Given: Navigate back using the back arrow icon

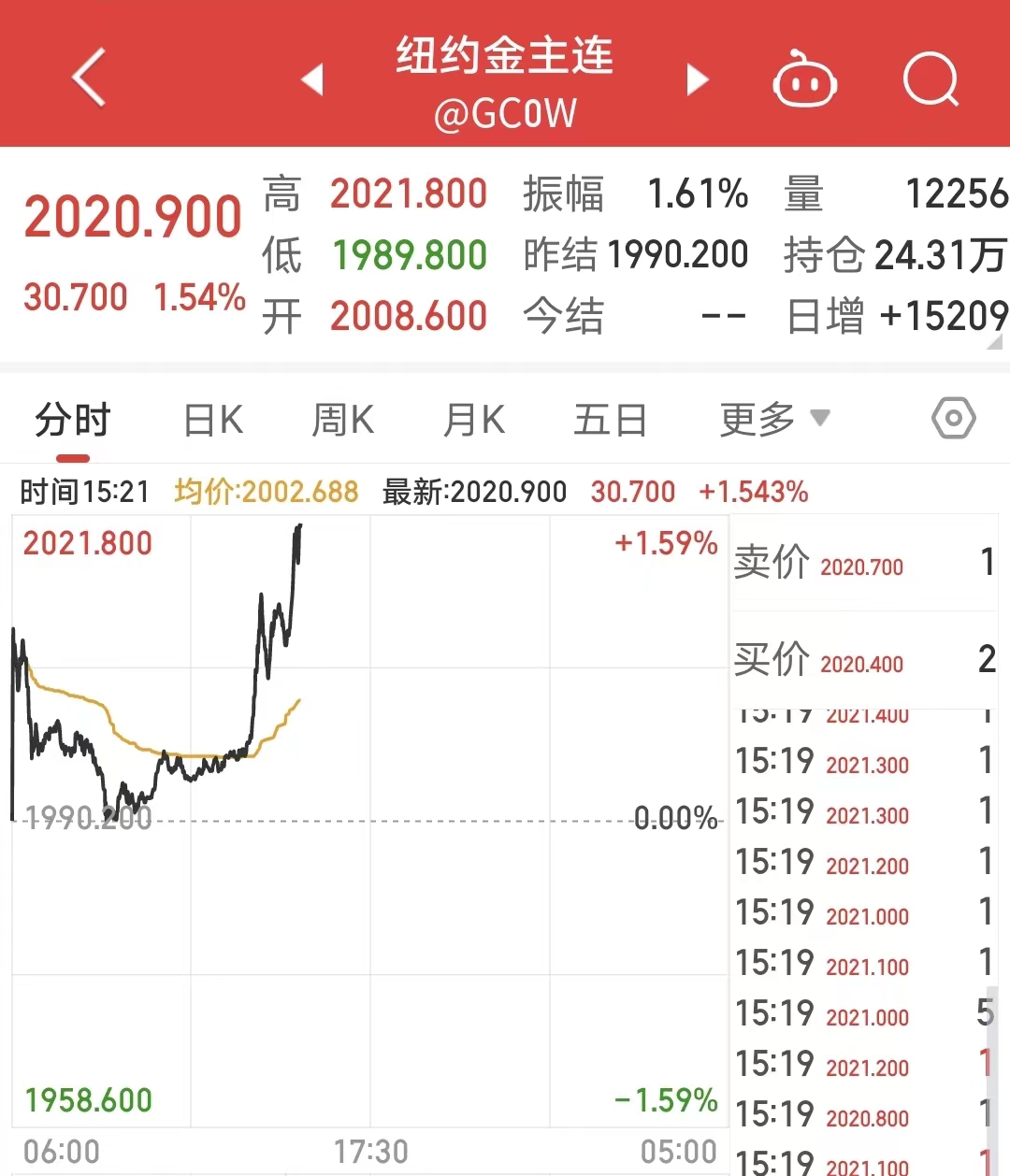Looking at the screenshot, I should 87,78.
